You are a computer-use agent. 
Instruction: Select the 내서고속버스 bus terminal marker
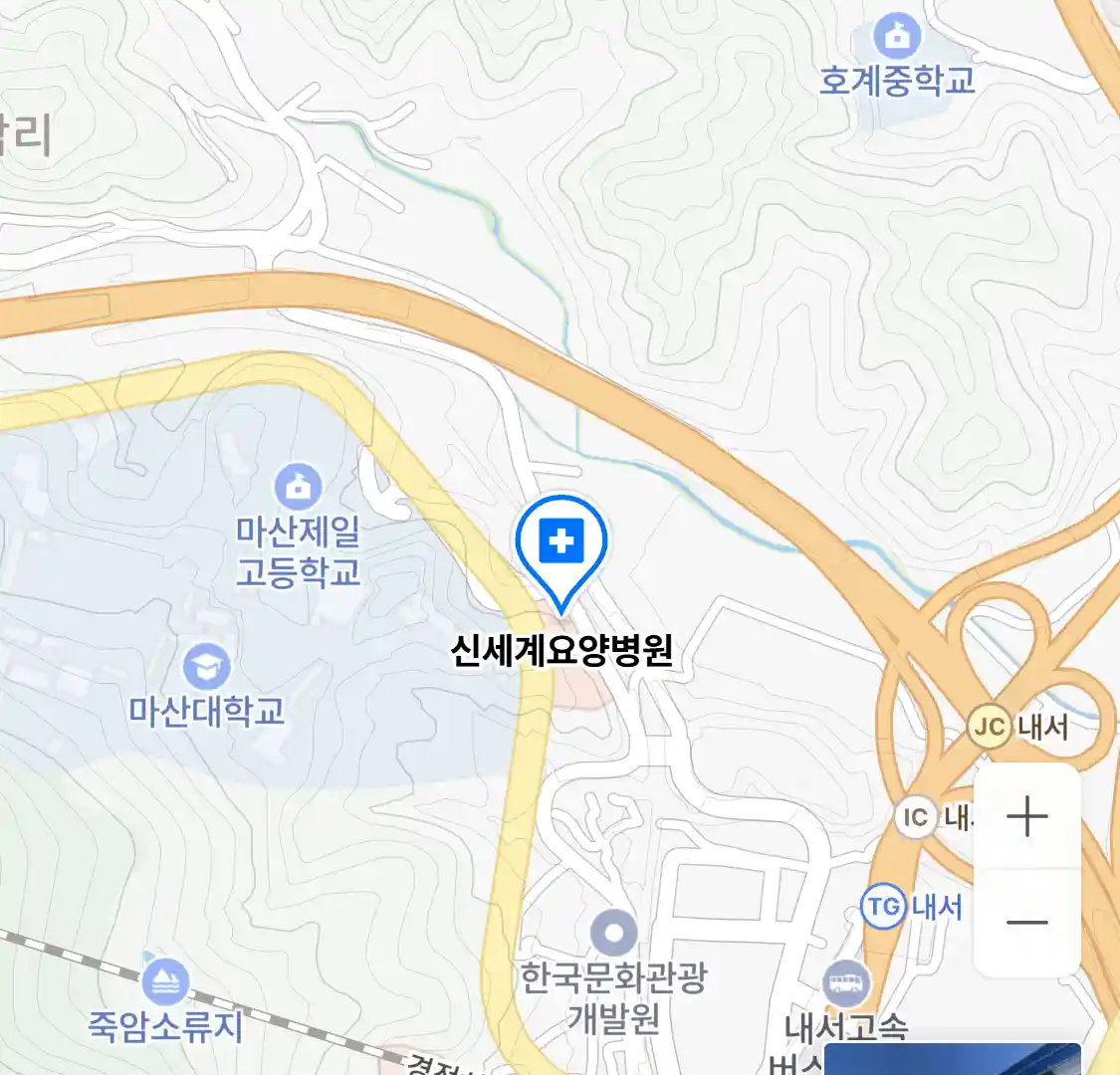[x=846, y=983]
